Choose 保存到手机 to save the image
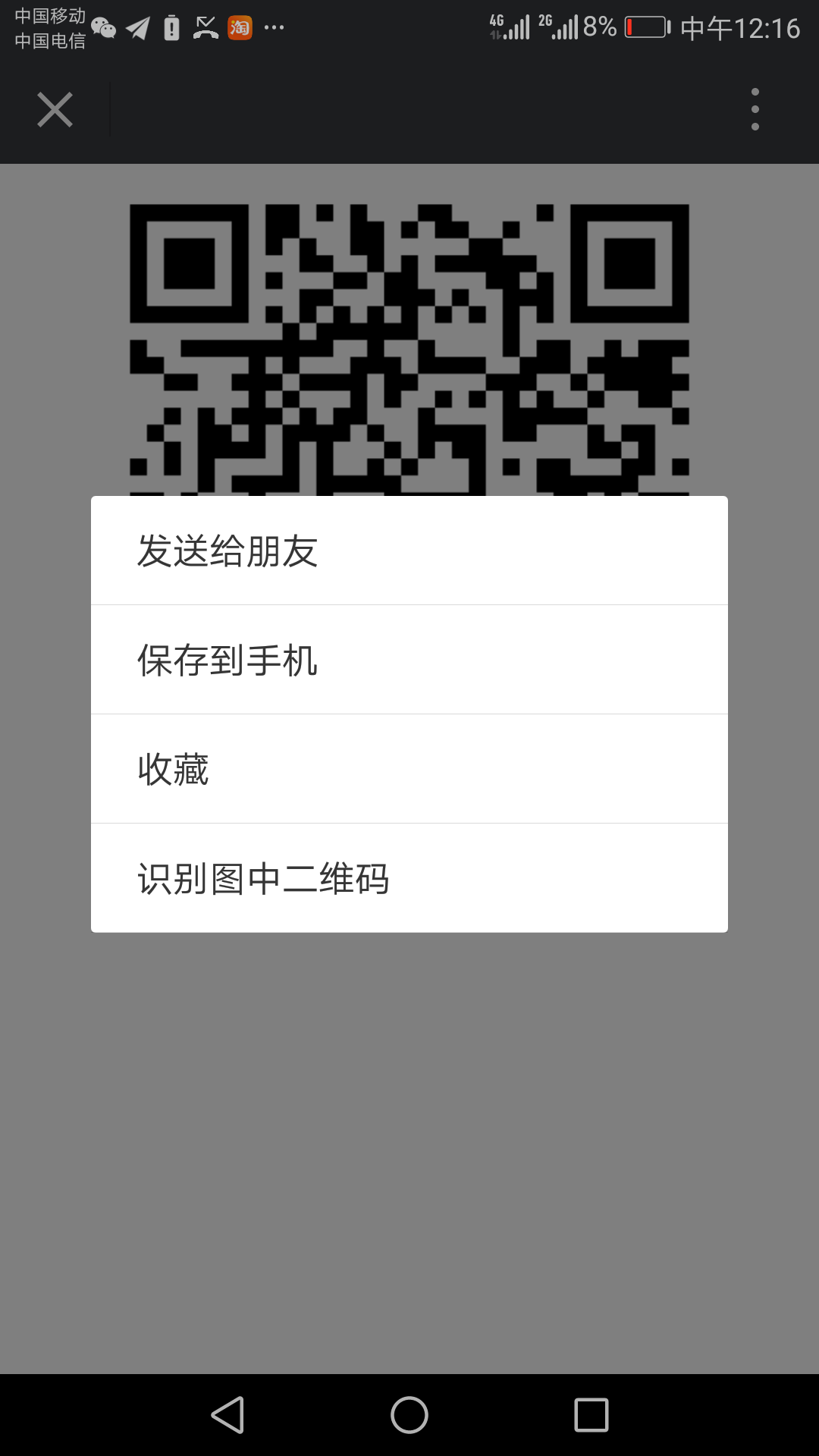Screen dimensions: 819x1456 pyautogui.click(x=409, y=660)
